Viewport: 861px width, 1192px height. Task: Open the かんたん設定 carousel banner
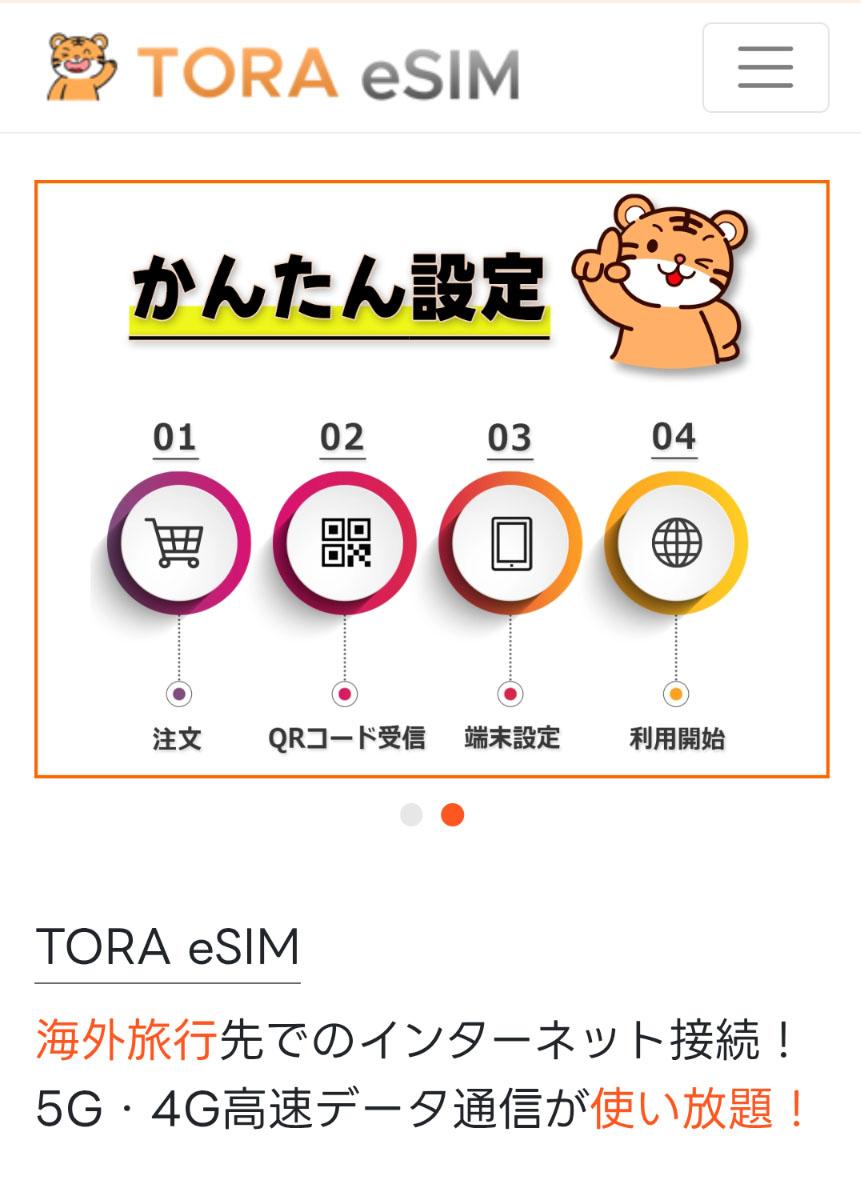pos(432,479)
